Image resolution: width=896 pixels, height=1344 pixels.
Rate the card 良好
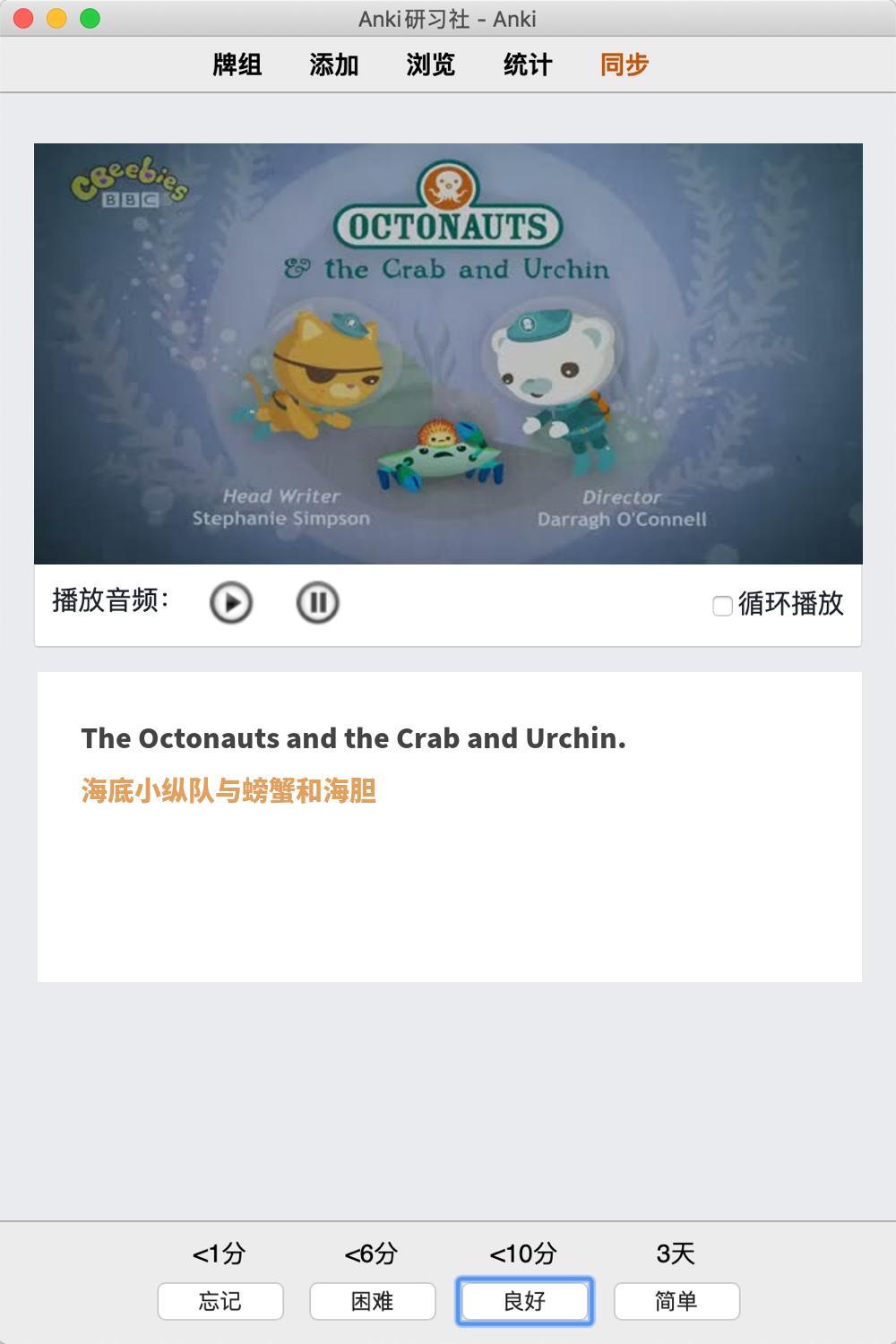(525, 1301)
